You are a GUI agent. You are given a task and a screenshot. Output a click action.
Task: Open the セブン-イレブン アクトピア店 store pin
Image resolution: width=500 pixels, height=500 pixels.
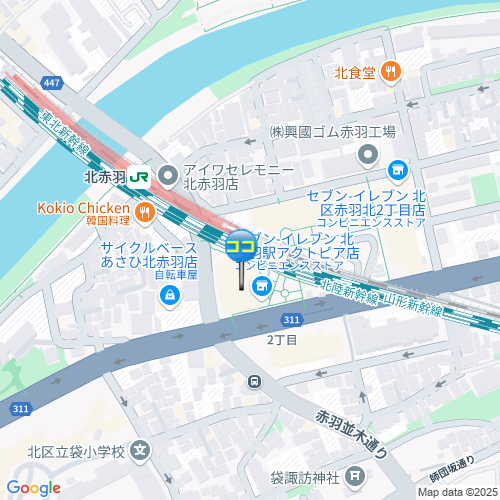click(x=262, y=287)
